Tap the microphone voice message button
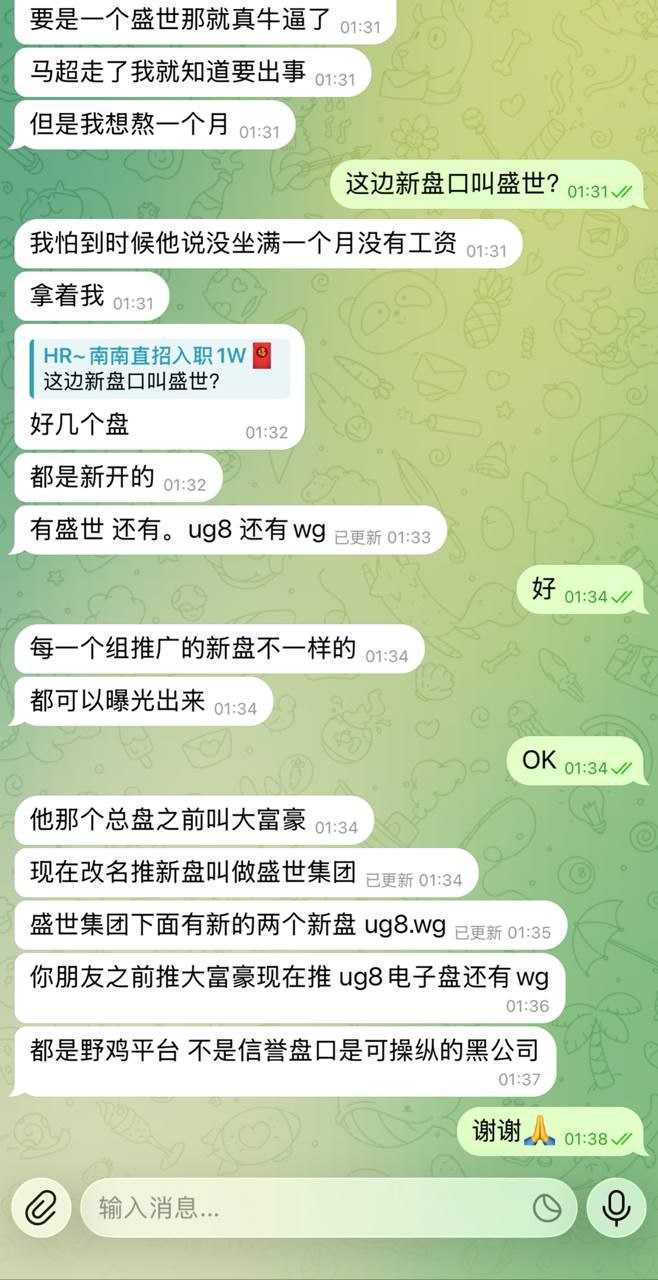658x1280 pixels. [616, 1208]
